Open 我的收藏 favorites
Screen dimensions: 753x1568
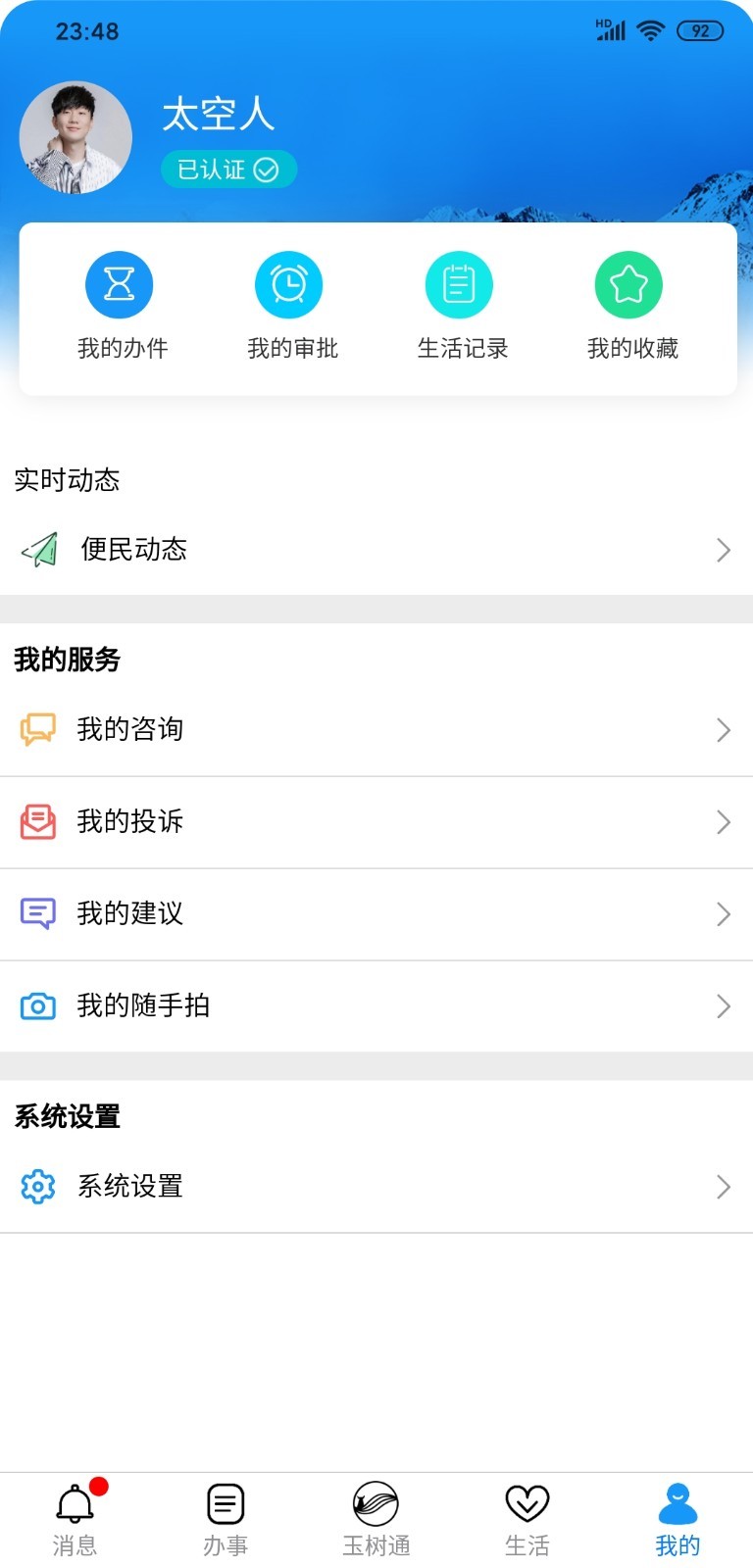click(x=631, y=306)
